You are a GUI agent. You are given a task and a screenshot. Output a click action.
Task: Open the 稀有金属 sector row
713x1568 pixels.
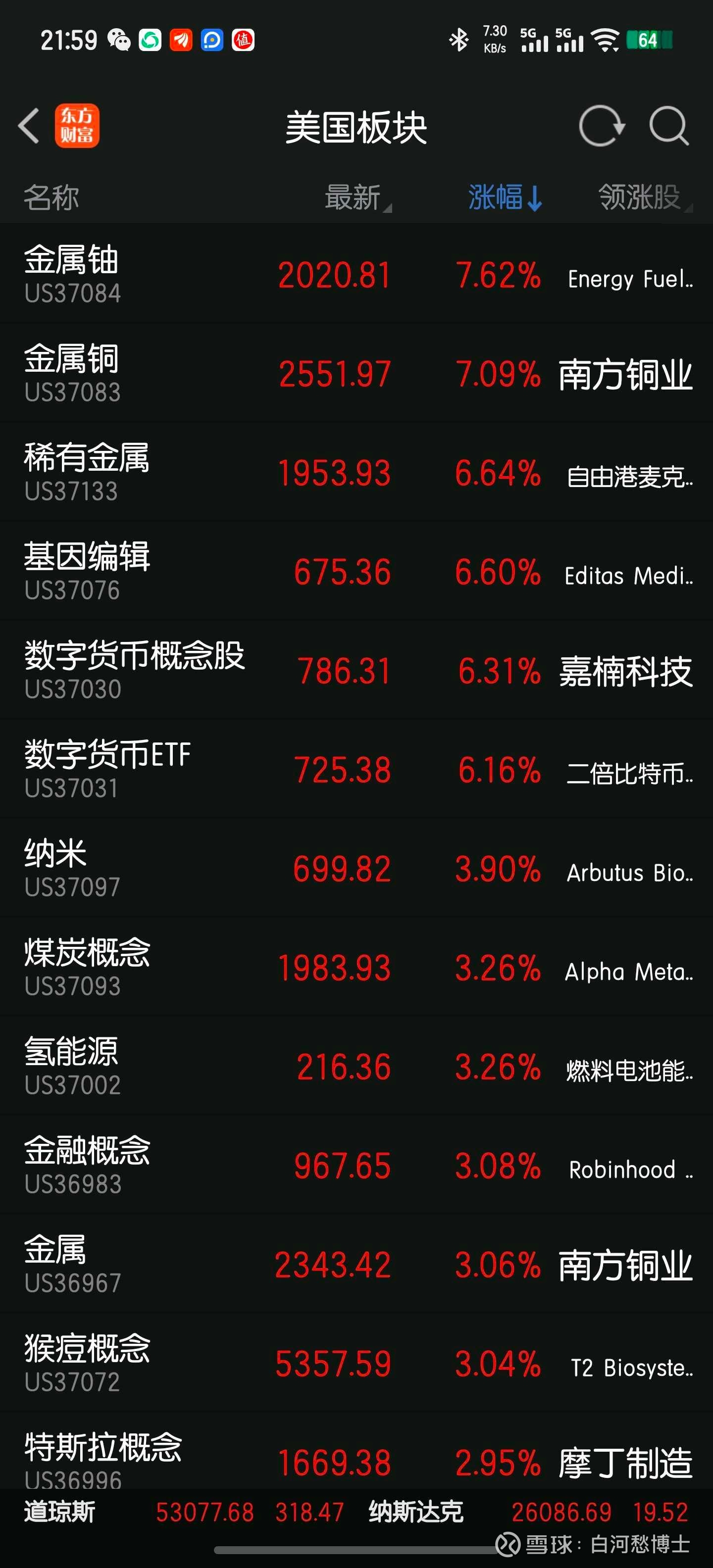pos(356,472)
